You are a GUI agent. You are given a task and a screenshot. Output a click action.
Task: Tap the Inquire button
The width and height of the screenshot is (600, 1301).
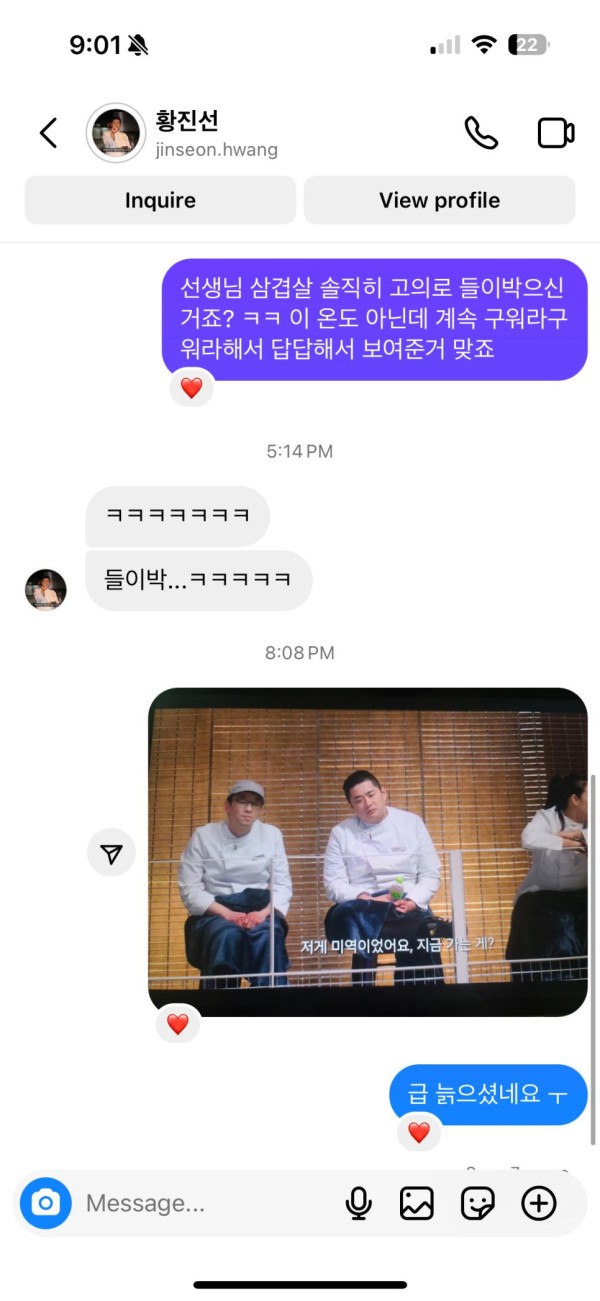click(160, 200)
